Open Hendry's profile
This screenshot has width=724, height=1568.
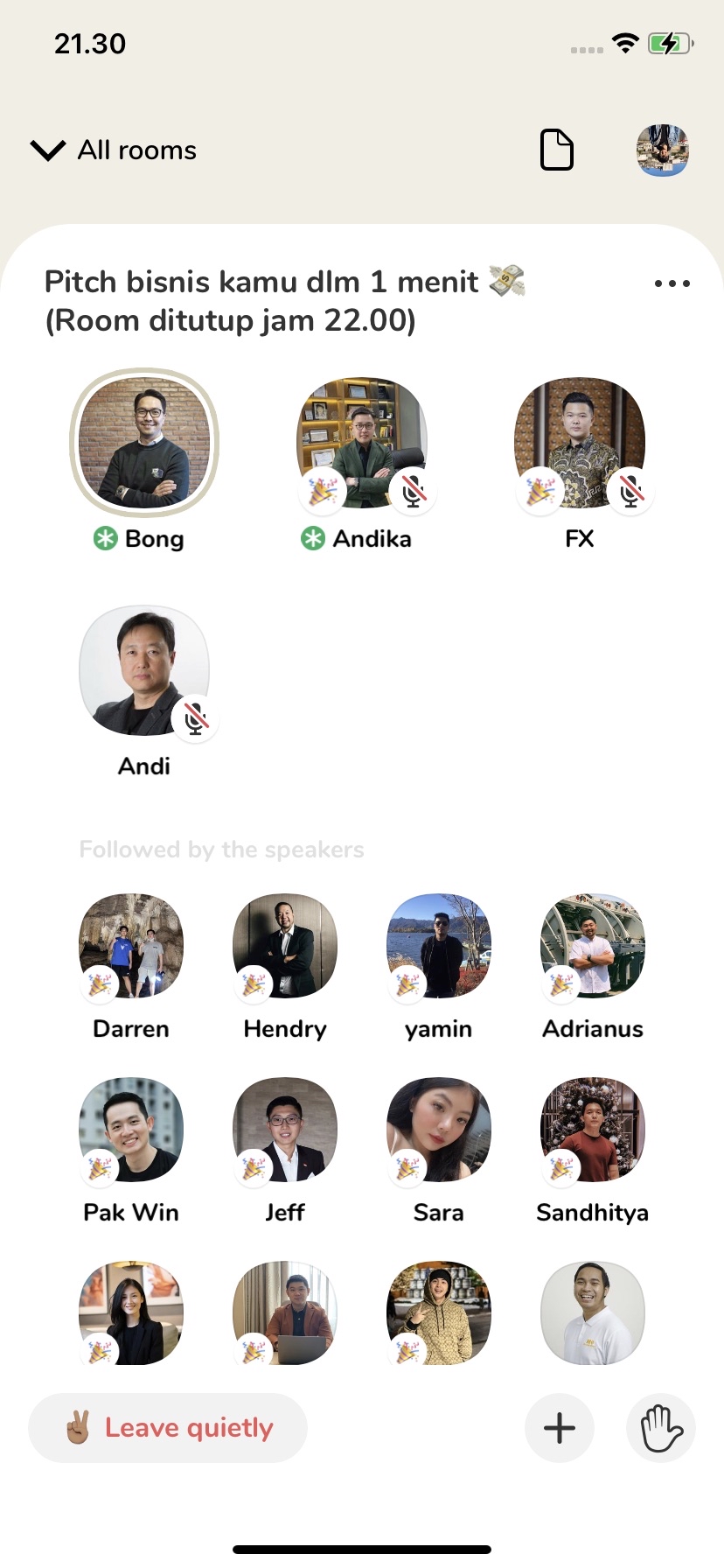point(285,946)
